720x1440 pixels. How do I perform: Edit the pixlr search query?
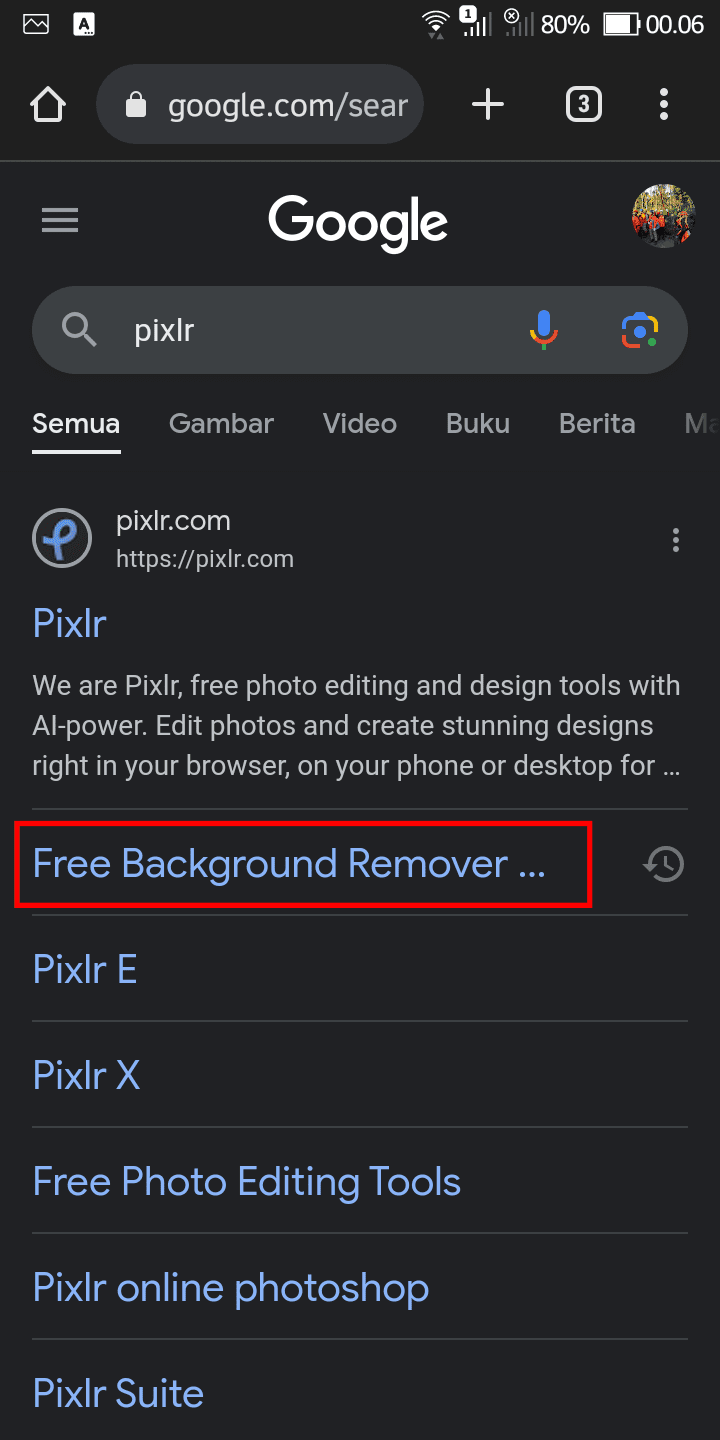point(320,330)
